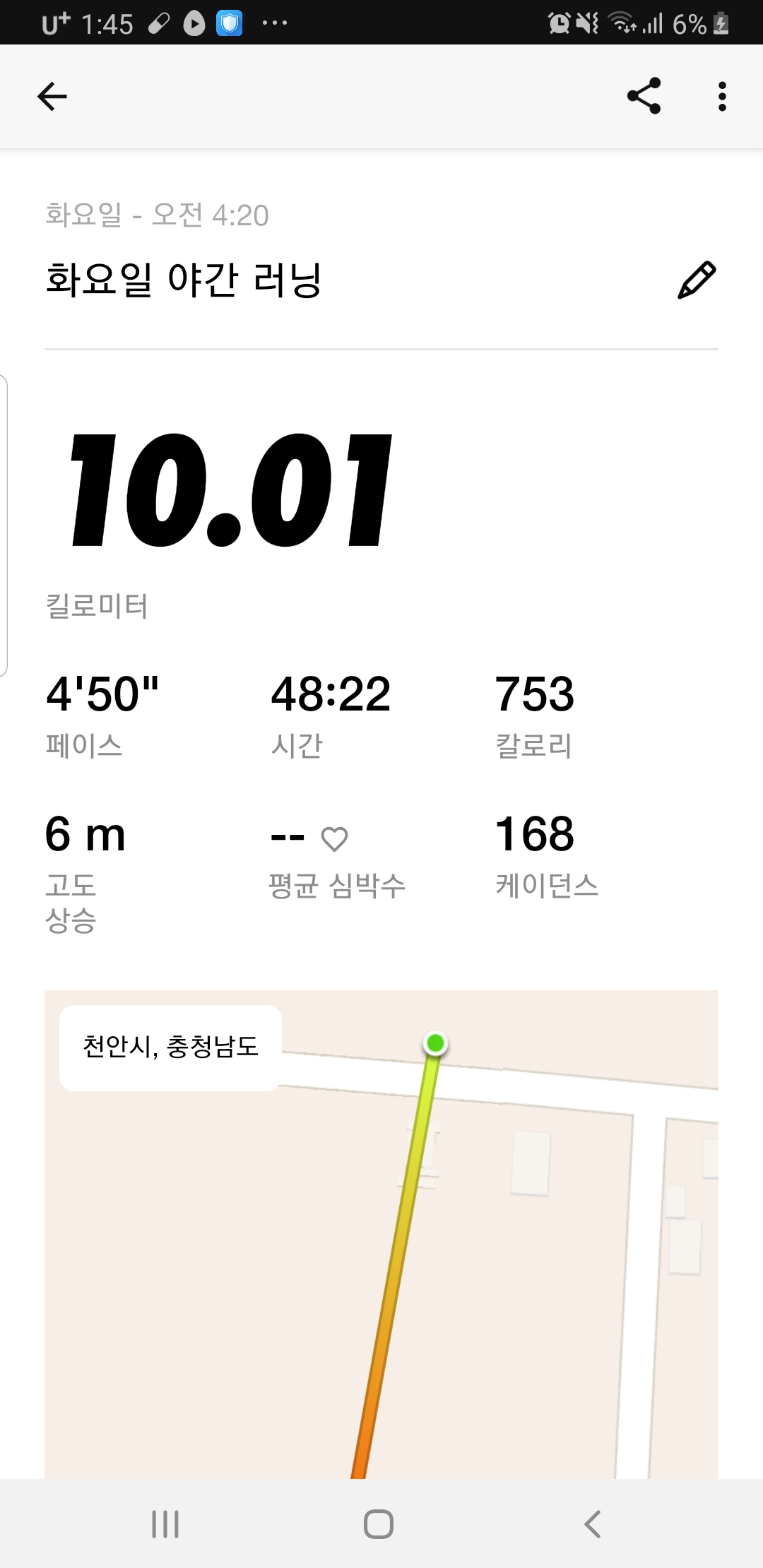
Task: Share this run
Action: pyautogui.click(x=644, y=96)
